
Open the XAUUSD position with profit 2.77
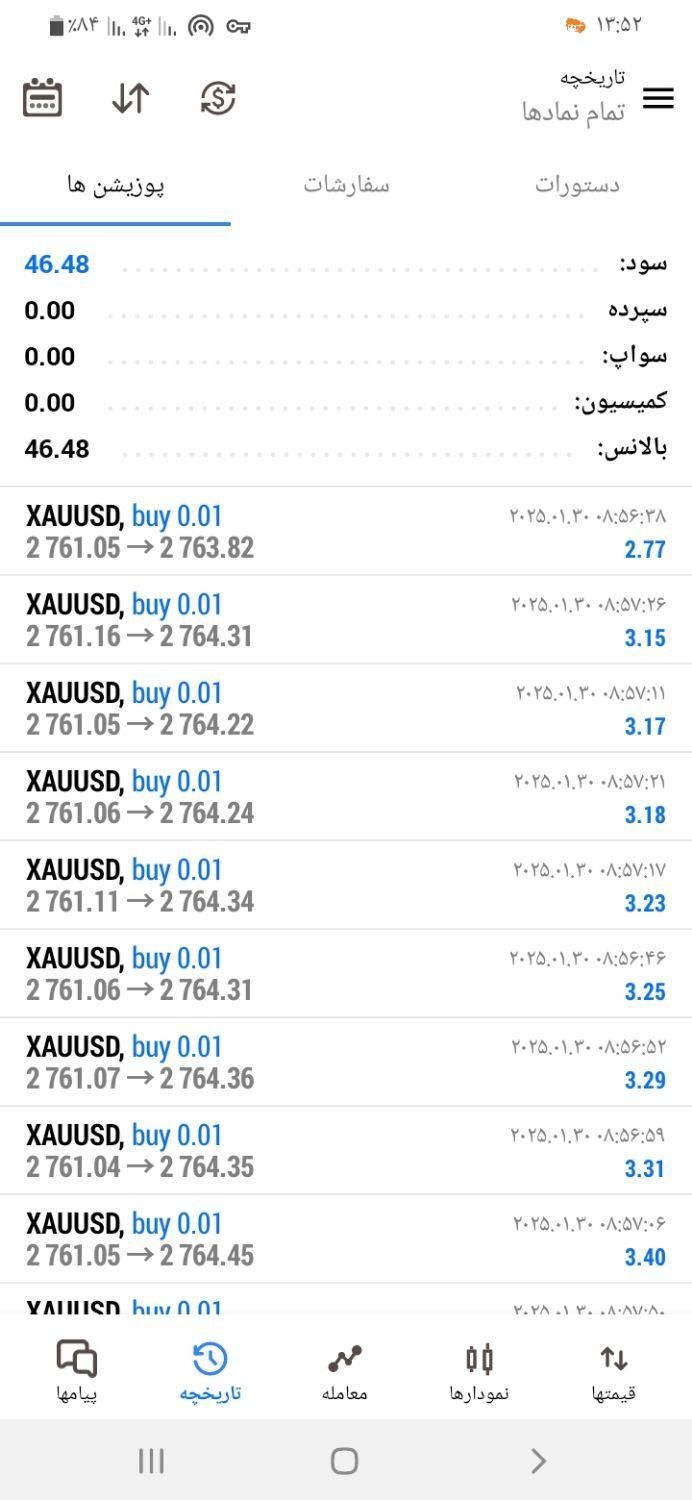coord(346,532)
